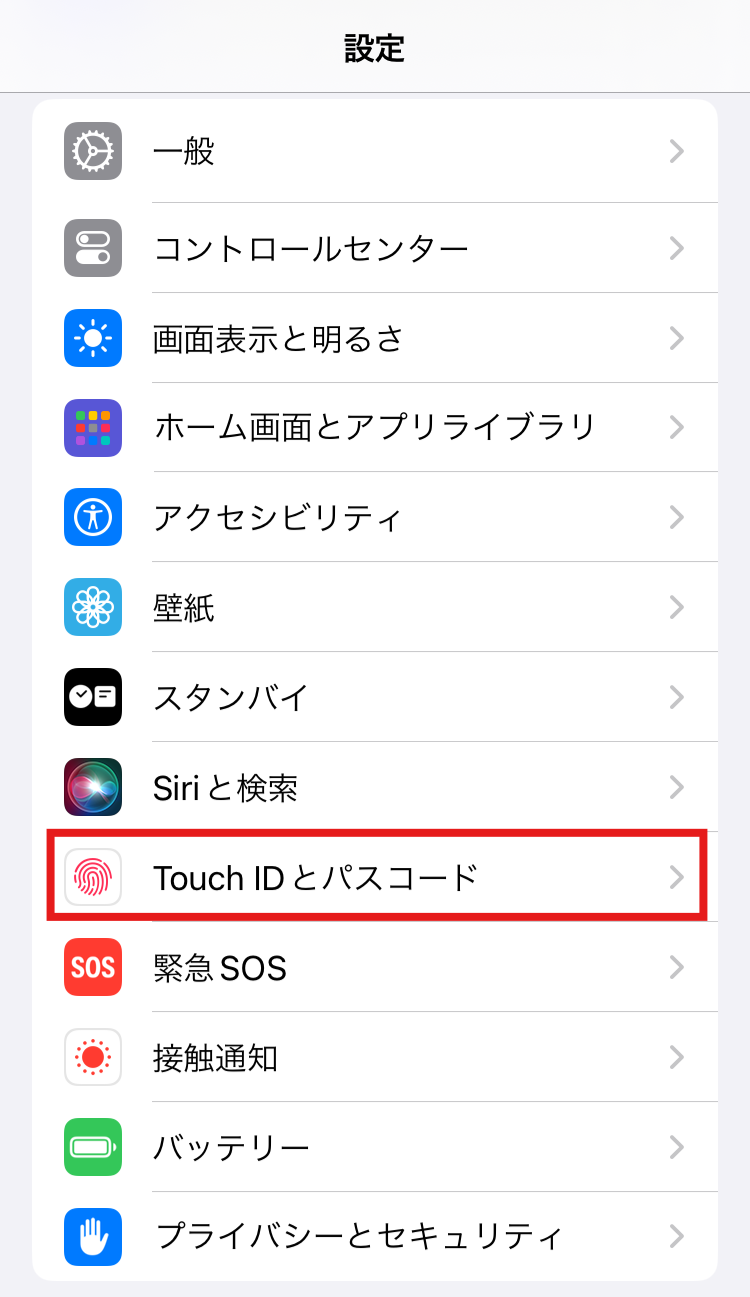The height and width of the screenshot is (1297, 750).
Task: Go to 画面表示と明るさ
Action: (375, 338)
